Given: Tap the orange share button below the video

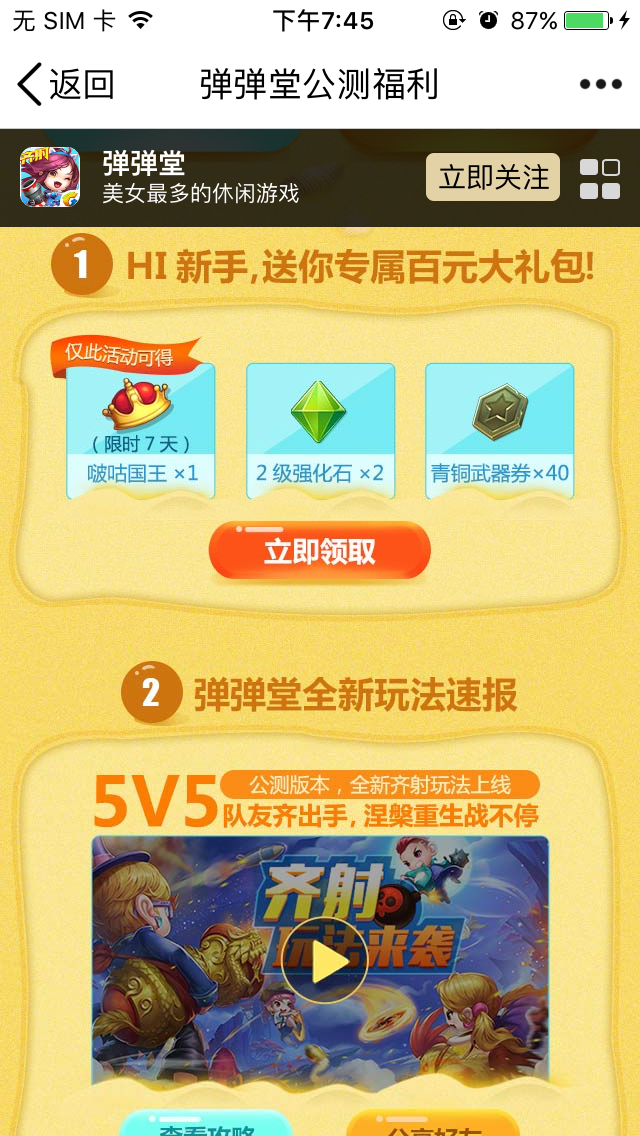Looking at the screenshot, I should (x=432, y=1124).
